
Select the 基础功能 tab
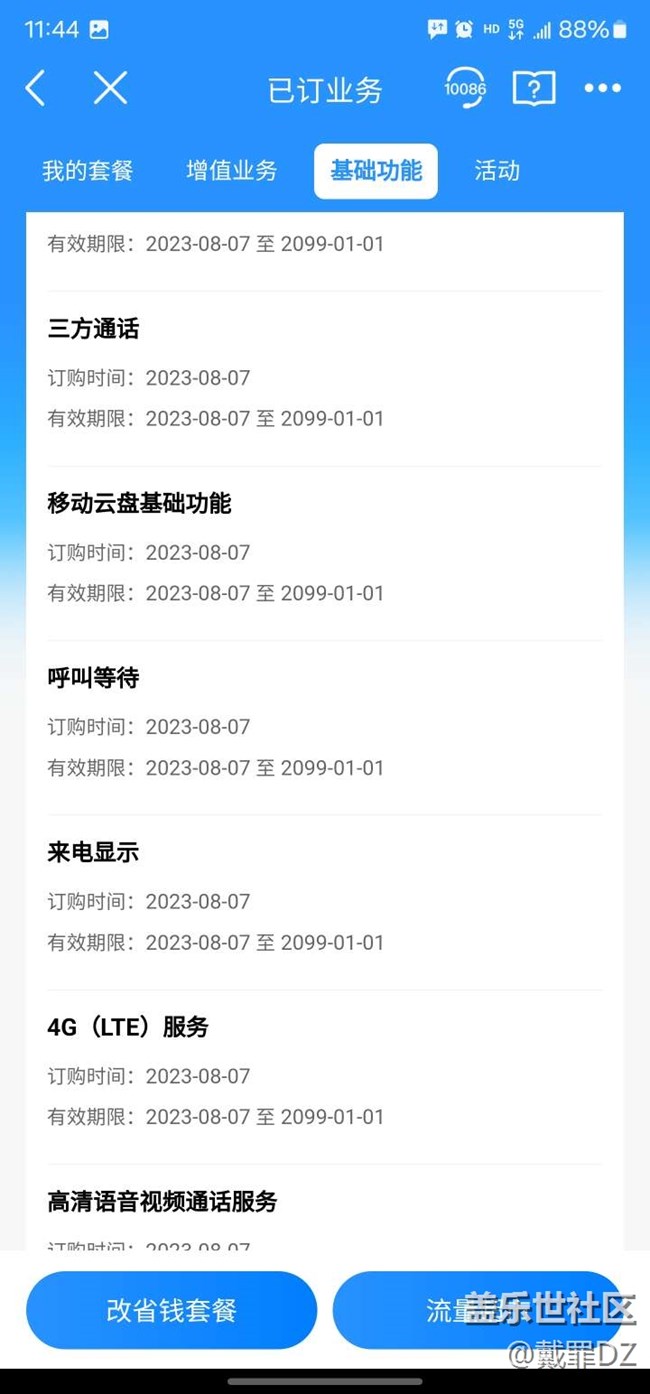[x=376, y=171]
